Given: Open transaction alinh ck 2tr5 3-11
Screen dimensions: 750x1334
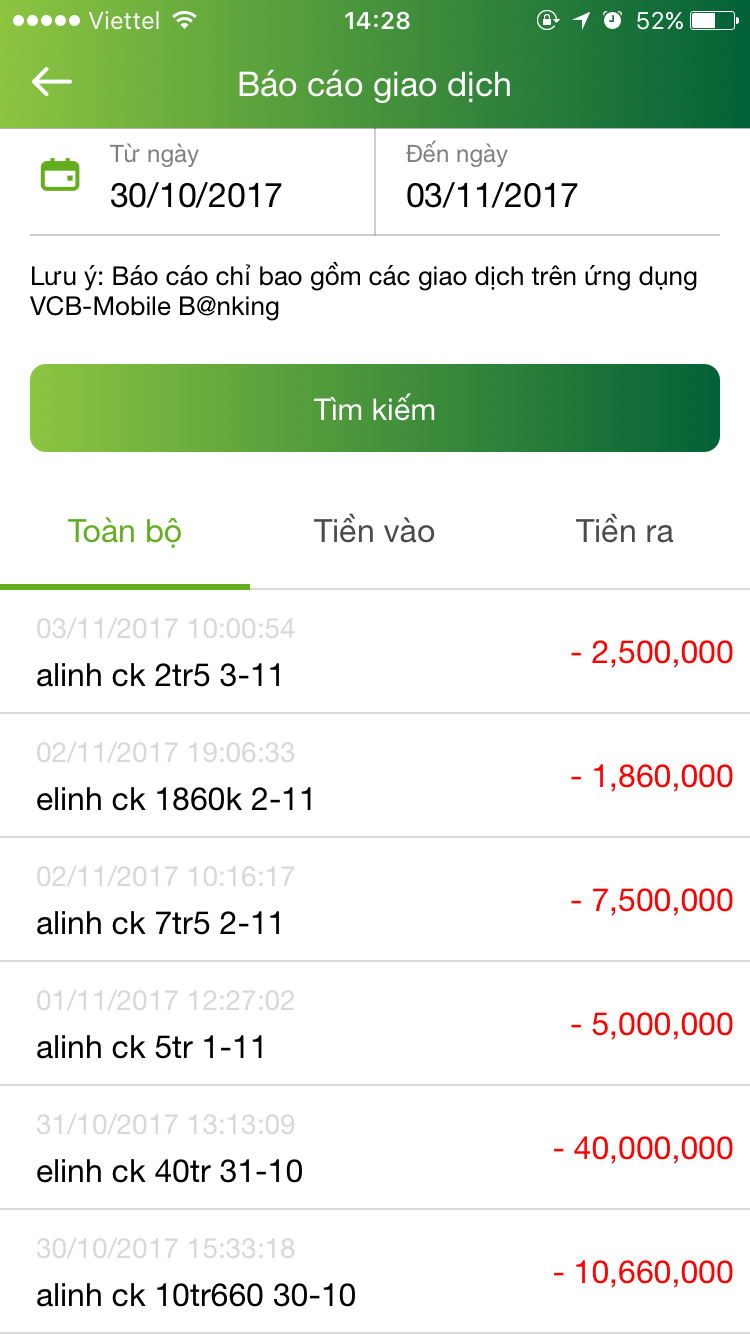Looking at the screenshot, I should (x=375, y=652).
